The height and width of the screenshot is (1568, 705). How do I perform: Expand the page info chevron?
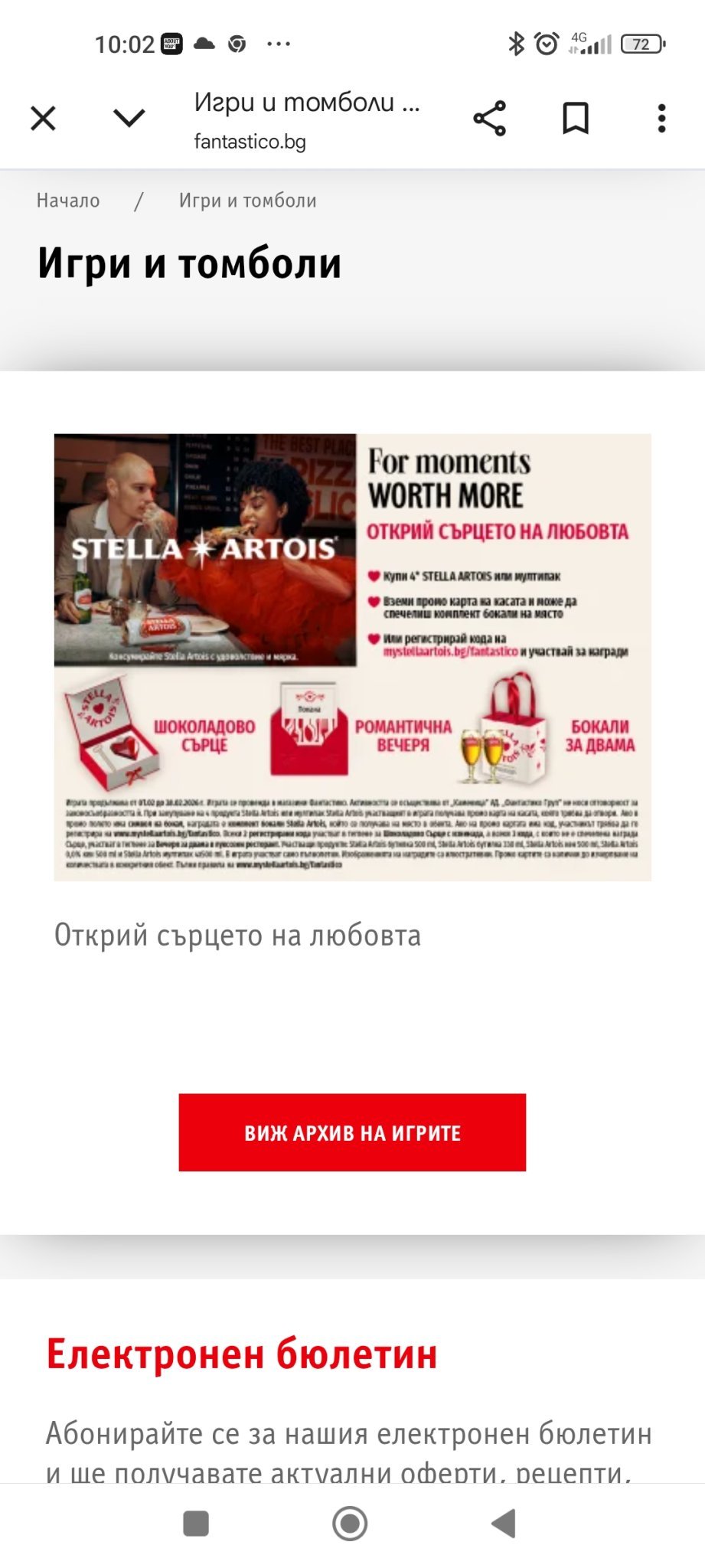129,118
